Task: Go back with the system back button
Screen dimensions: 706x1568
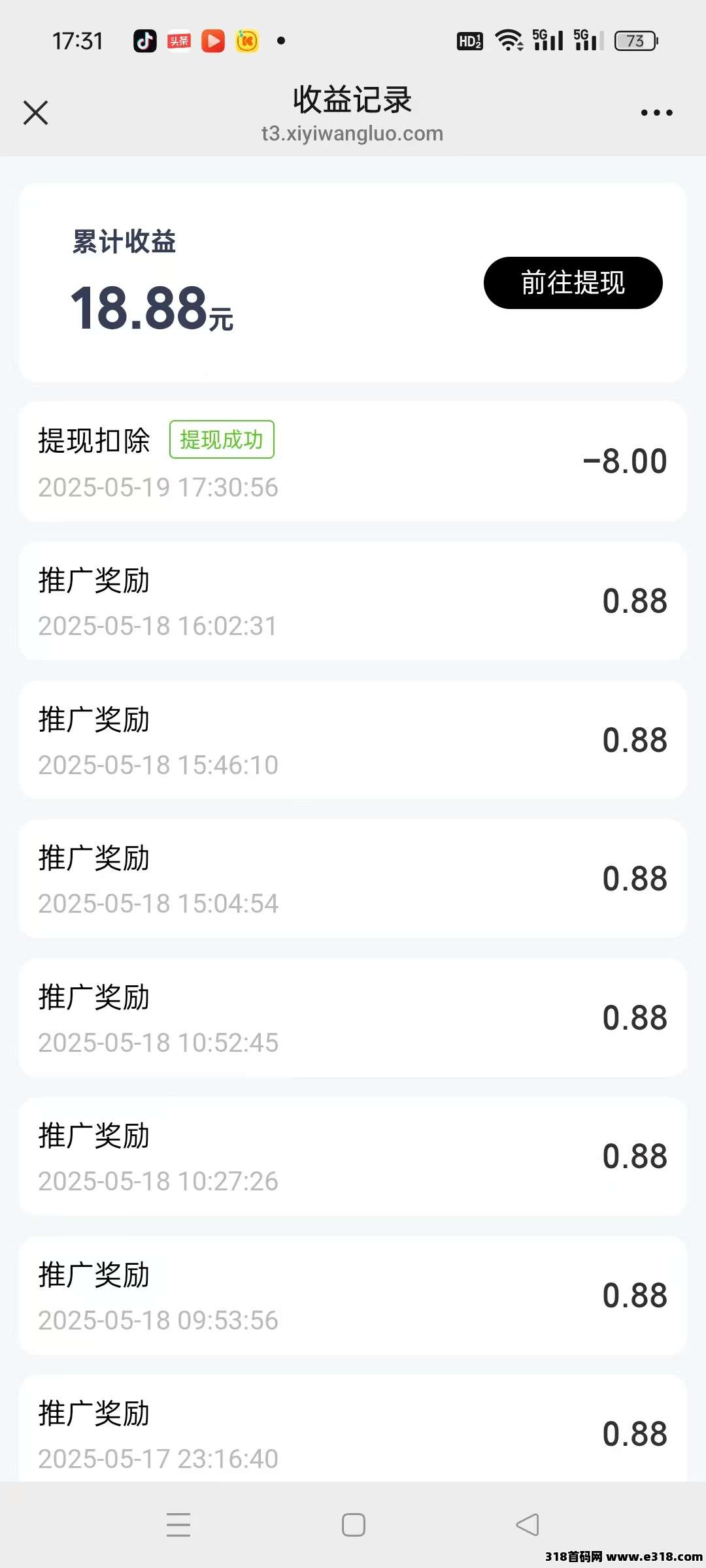Action: pyautogui.click(x=528, y=1525)
